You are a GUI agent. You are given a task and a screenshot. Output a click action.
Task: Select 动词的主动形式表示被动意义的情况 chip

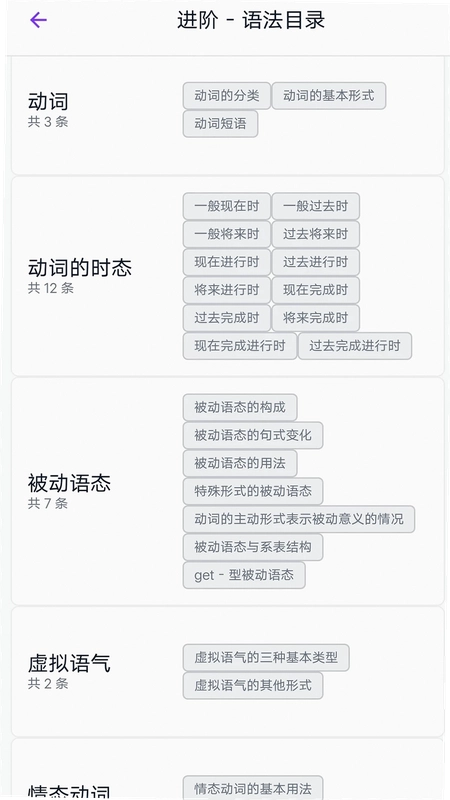298,519
